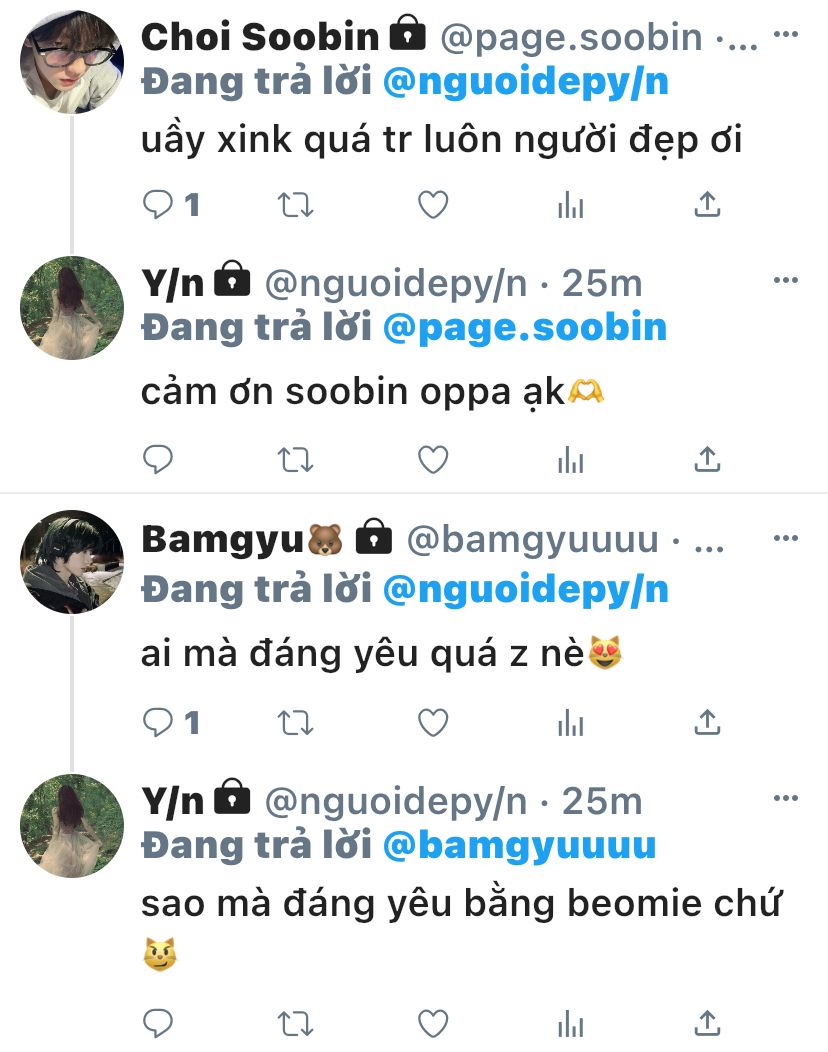Open the @bamgyuuuu mention link
Viewport: 828px width, 1052px height.
tap(519, 846)
